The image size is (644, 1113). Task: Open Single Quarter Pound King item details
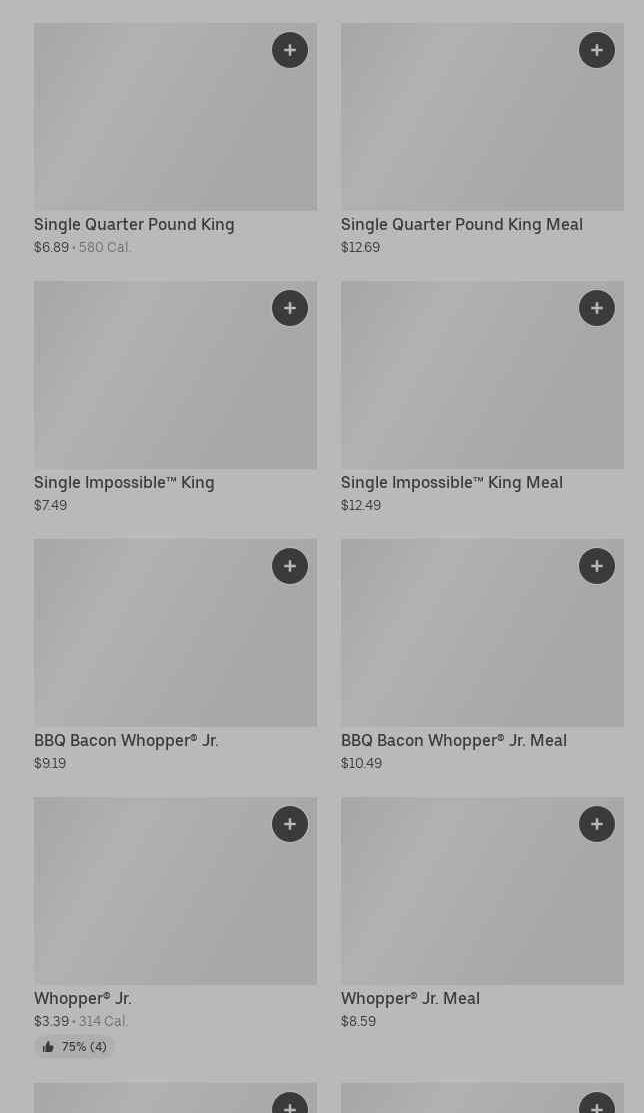134,225
